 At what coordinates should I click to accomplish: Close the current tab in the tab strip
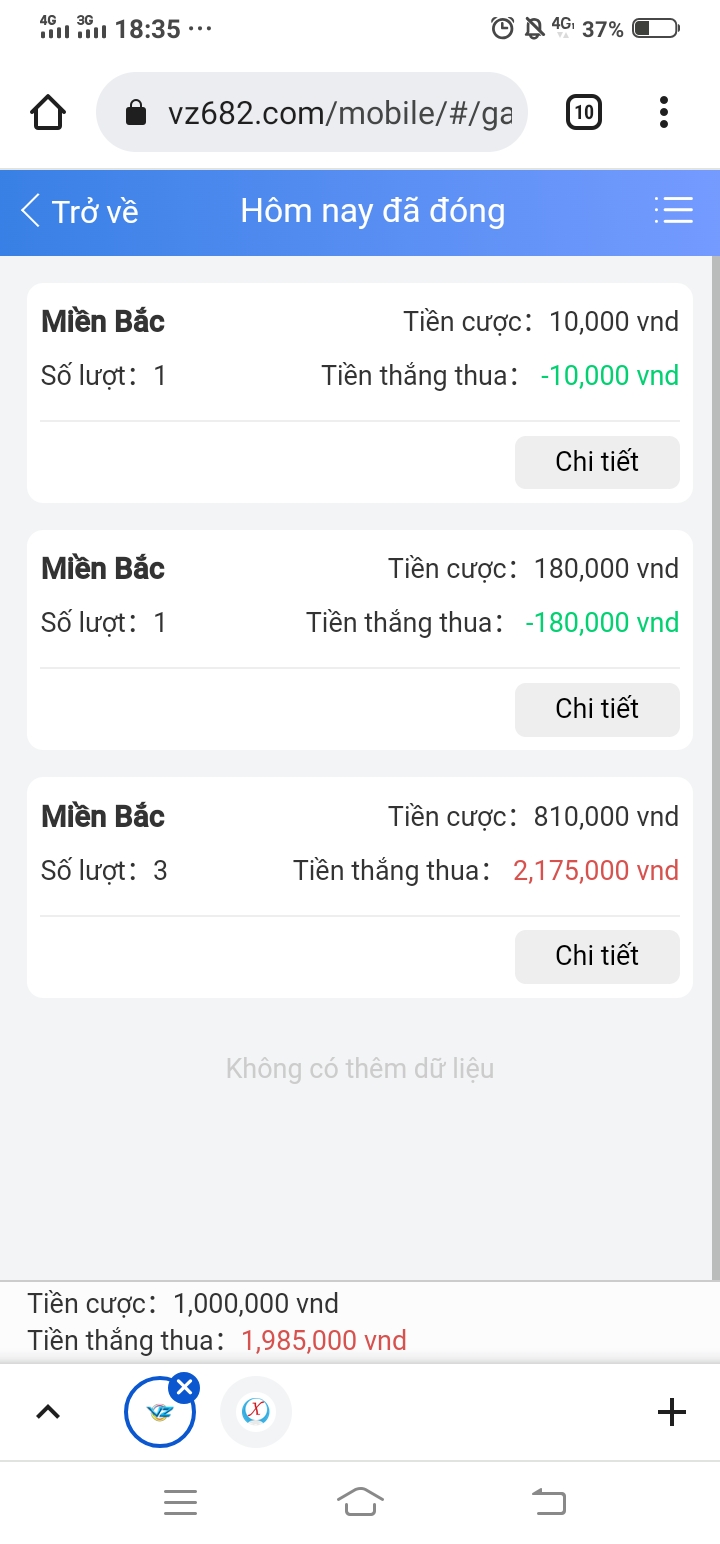coord(184,1387)
